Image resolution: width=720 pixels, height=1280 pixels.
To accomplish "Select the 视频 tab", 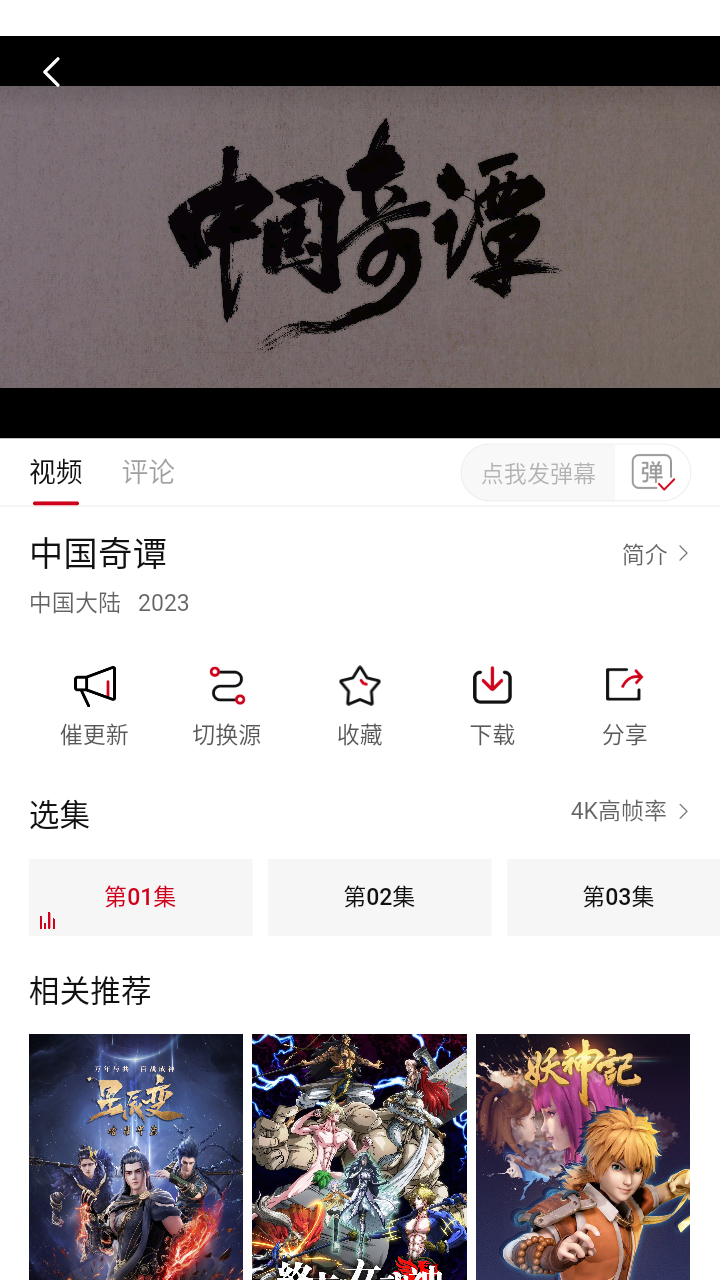I will coord(56,472).
